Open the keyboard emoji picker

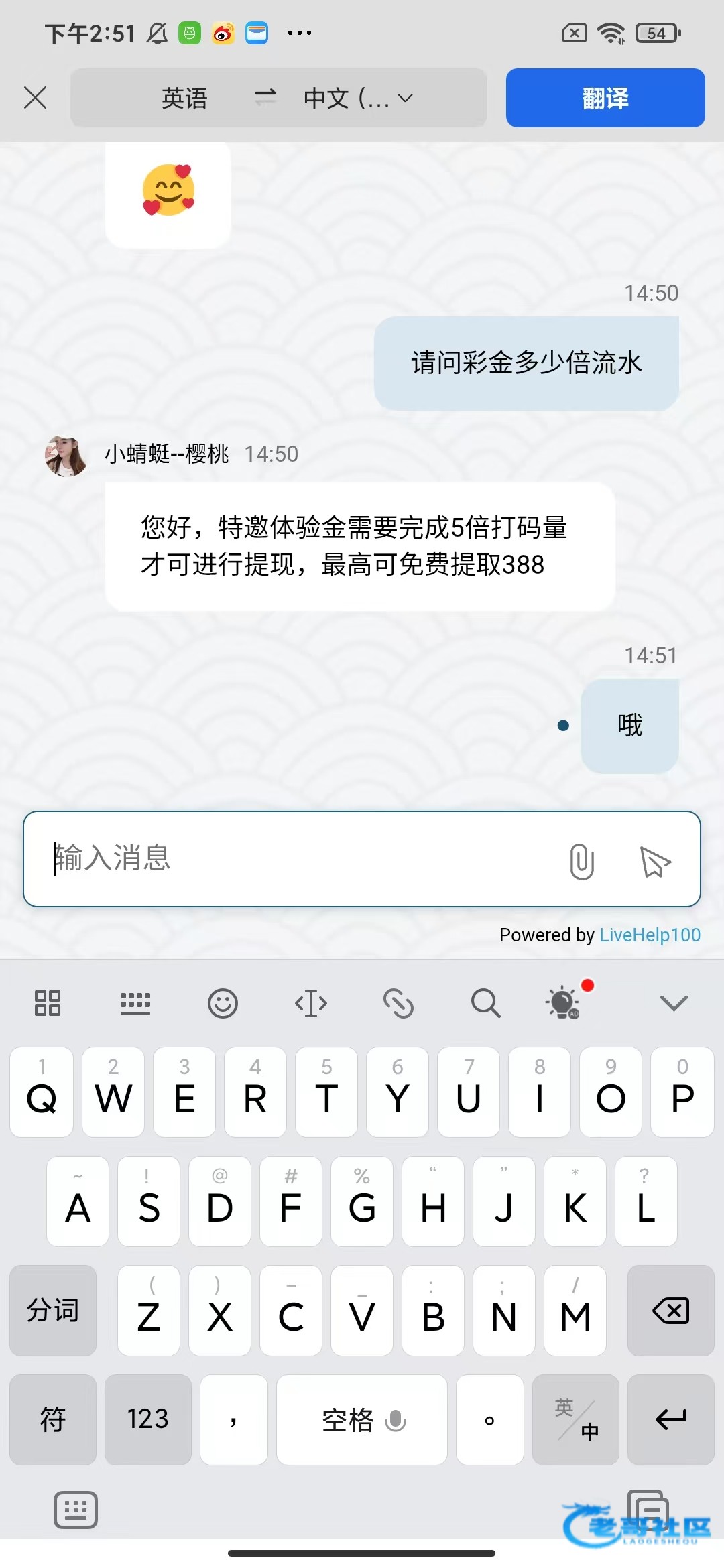point(223,1003)
